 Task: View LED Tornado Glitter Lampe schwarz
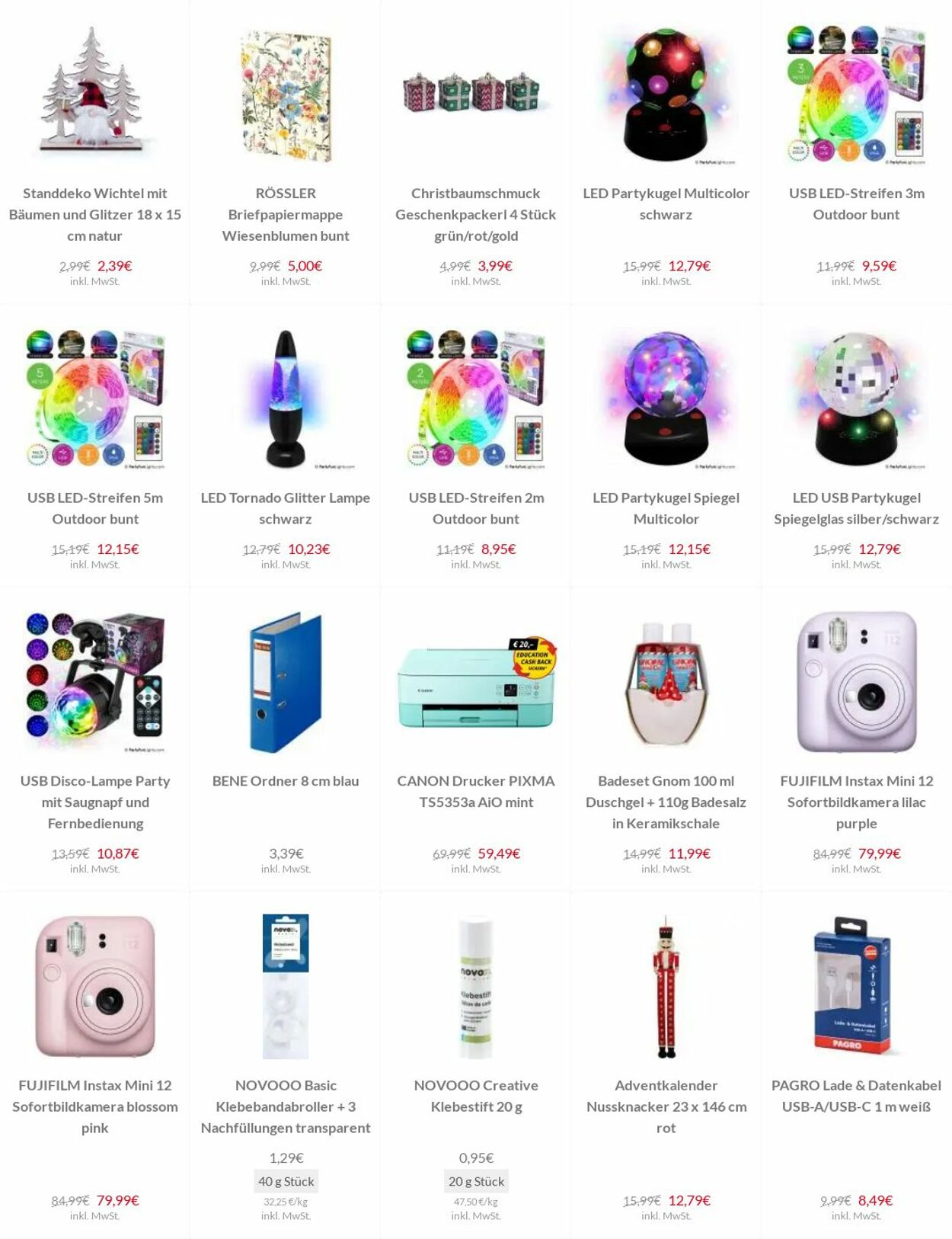click(x=285, y=507)
